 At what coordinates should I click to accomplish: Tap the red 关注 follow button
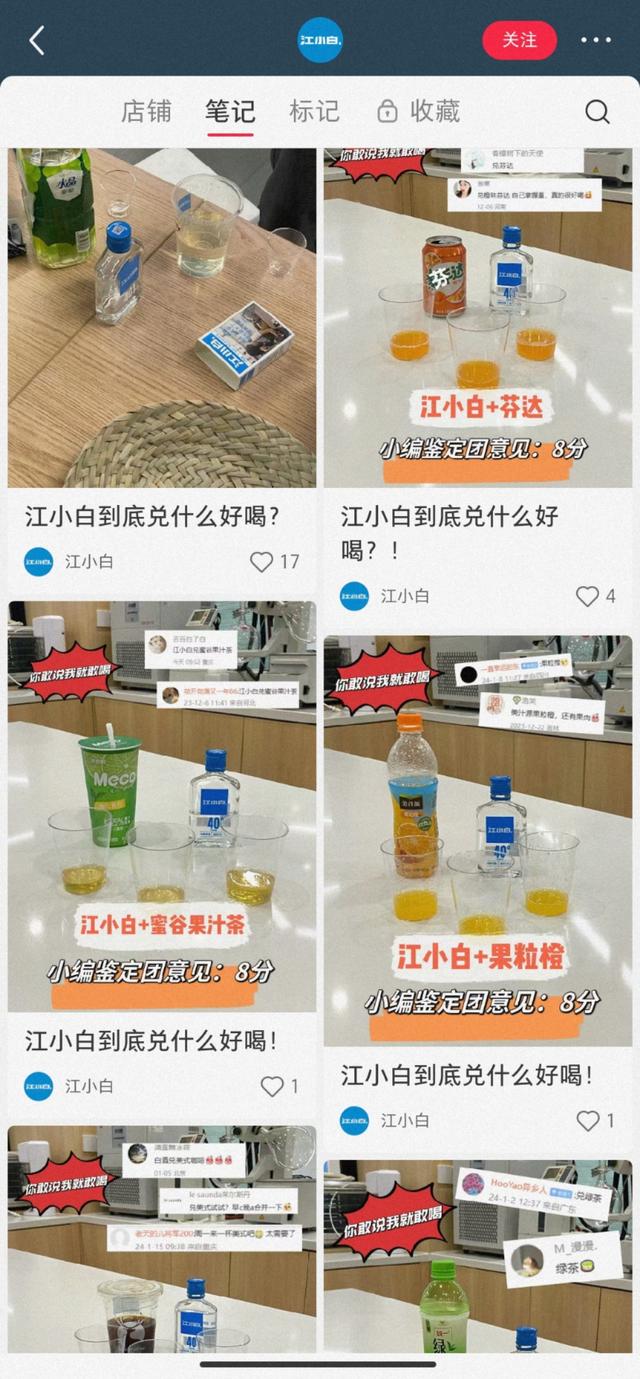tap(519, 40)
